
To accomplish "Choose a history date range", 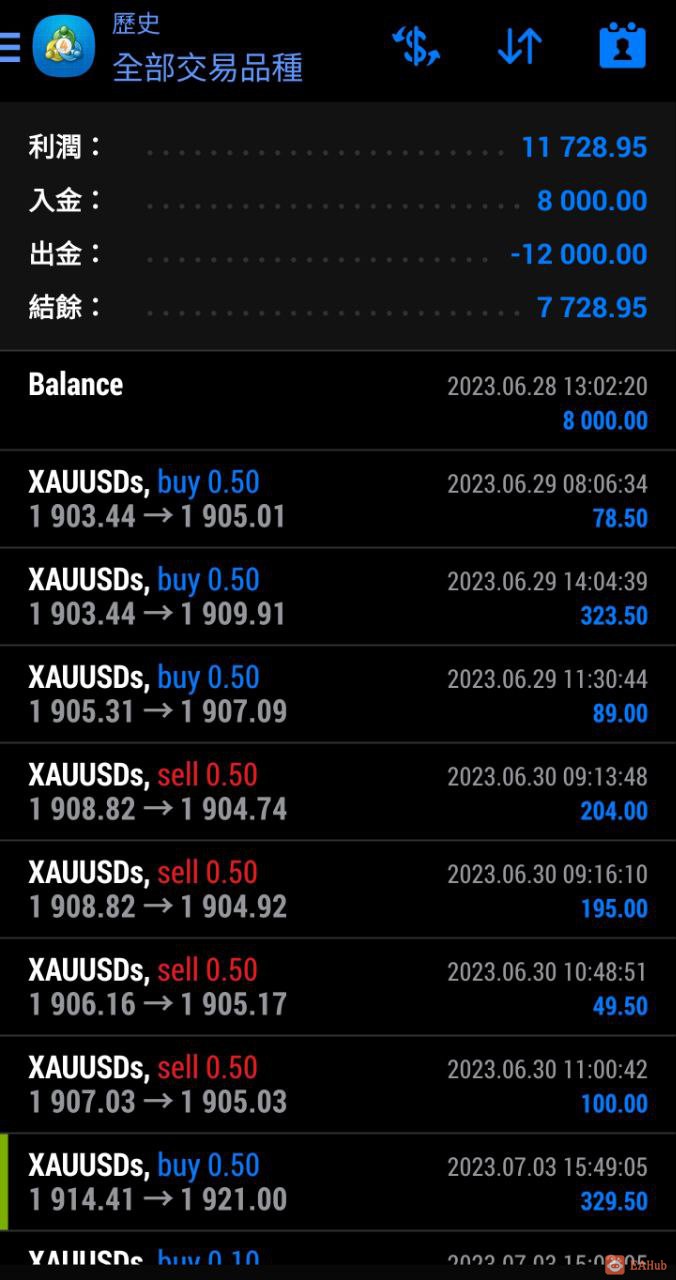I will (x=622, y=47).
